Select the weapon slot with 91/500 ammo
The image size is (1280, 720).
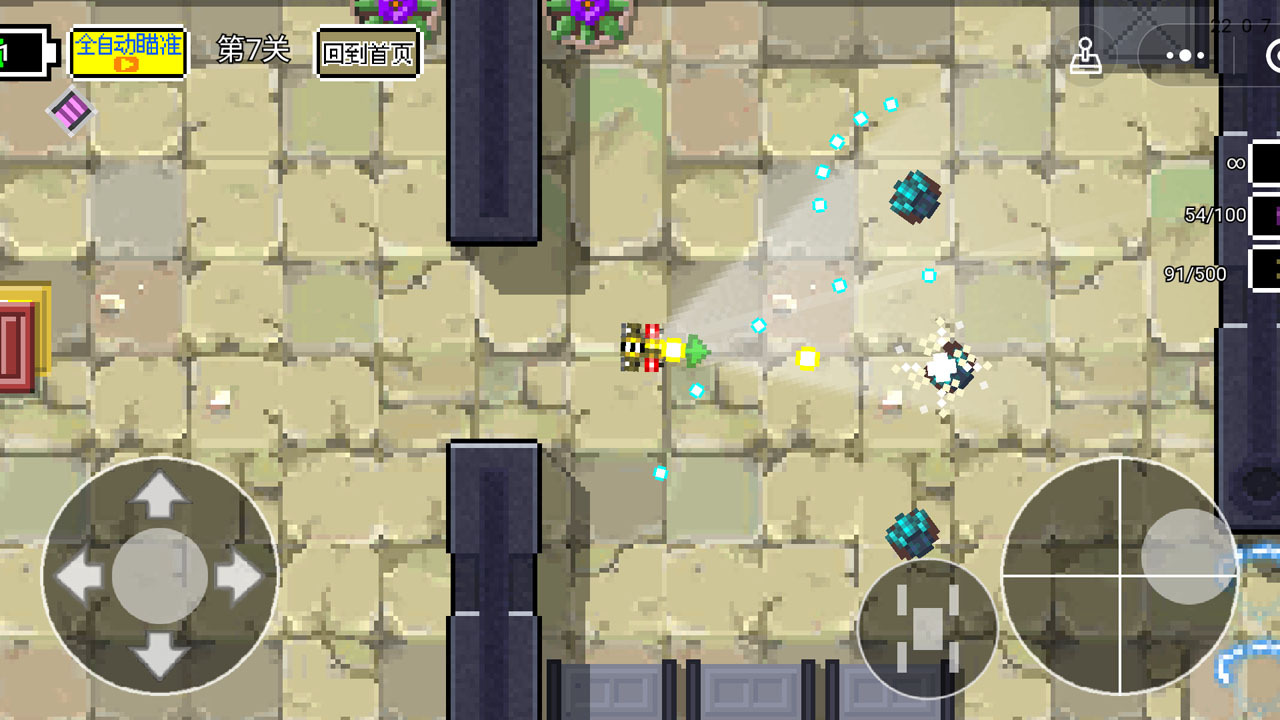click(x=1265, y=271)
